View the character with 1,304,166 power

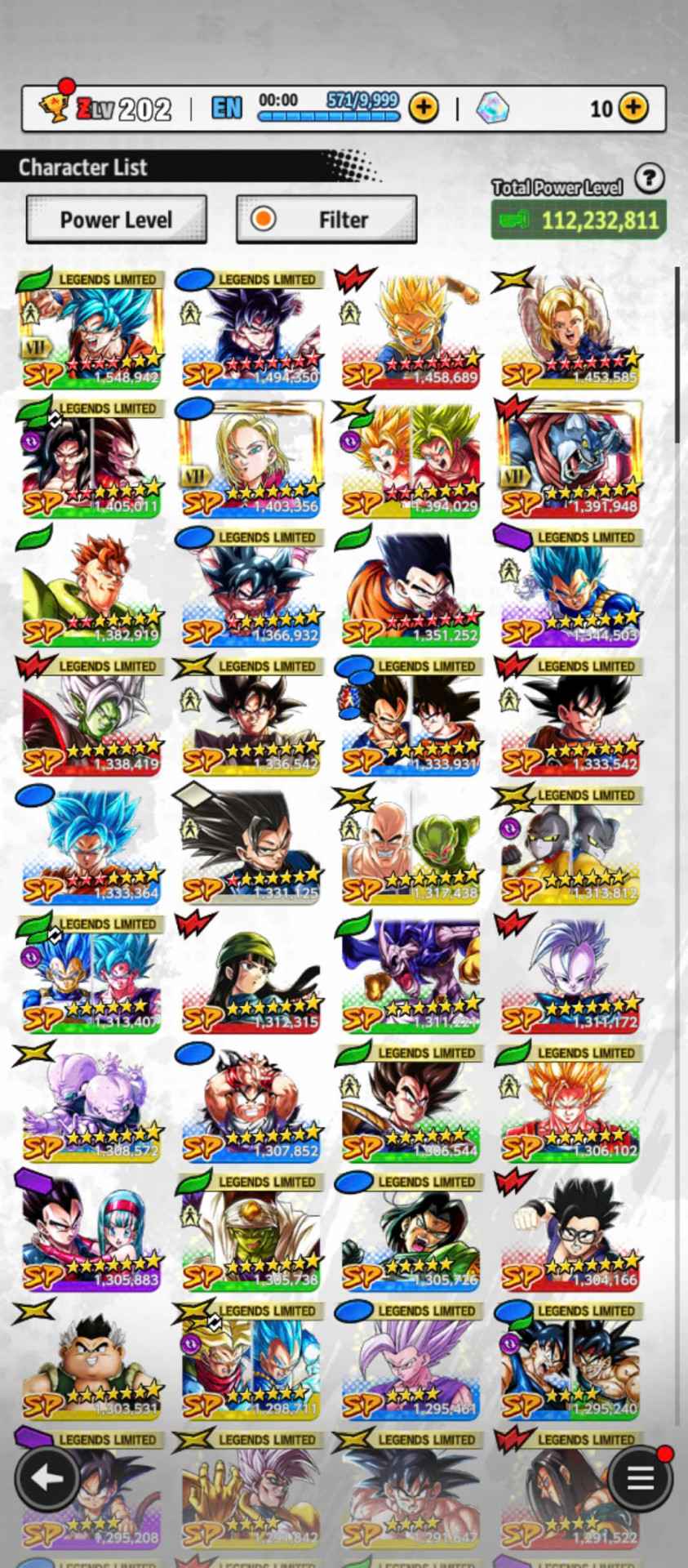(570, 1232)
